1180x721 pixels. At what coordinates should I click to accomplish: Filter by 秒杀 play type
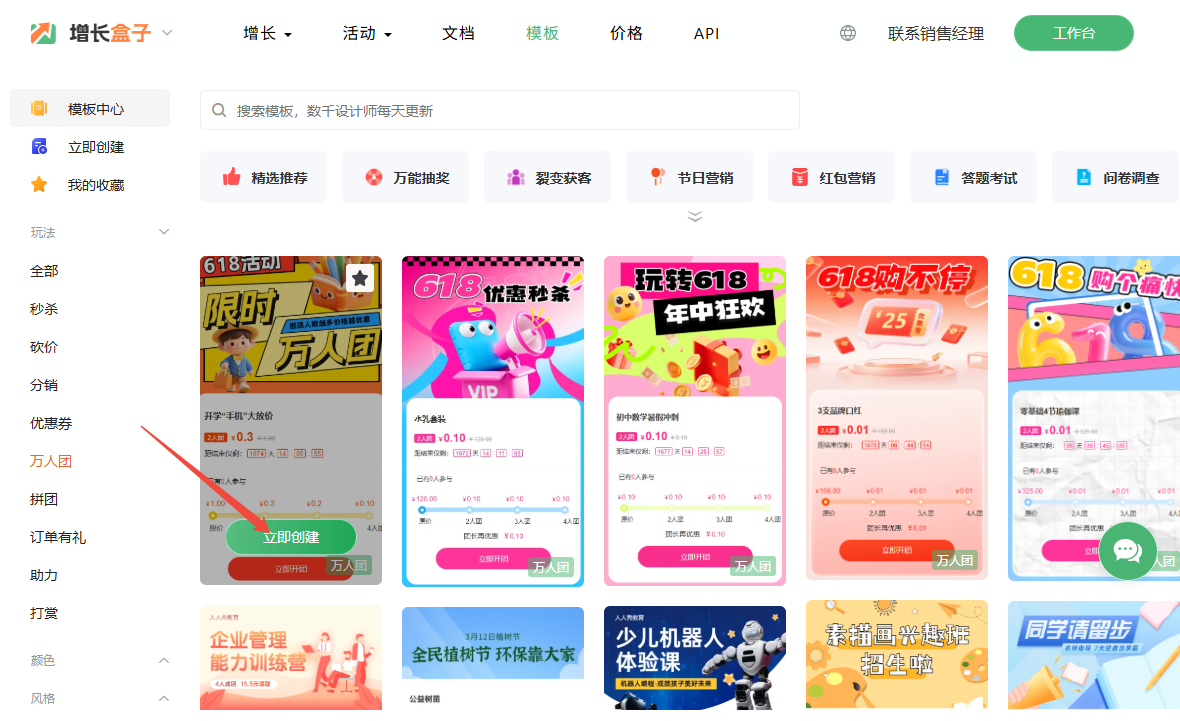(x=44, y=309)
